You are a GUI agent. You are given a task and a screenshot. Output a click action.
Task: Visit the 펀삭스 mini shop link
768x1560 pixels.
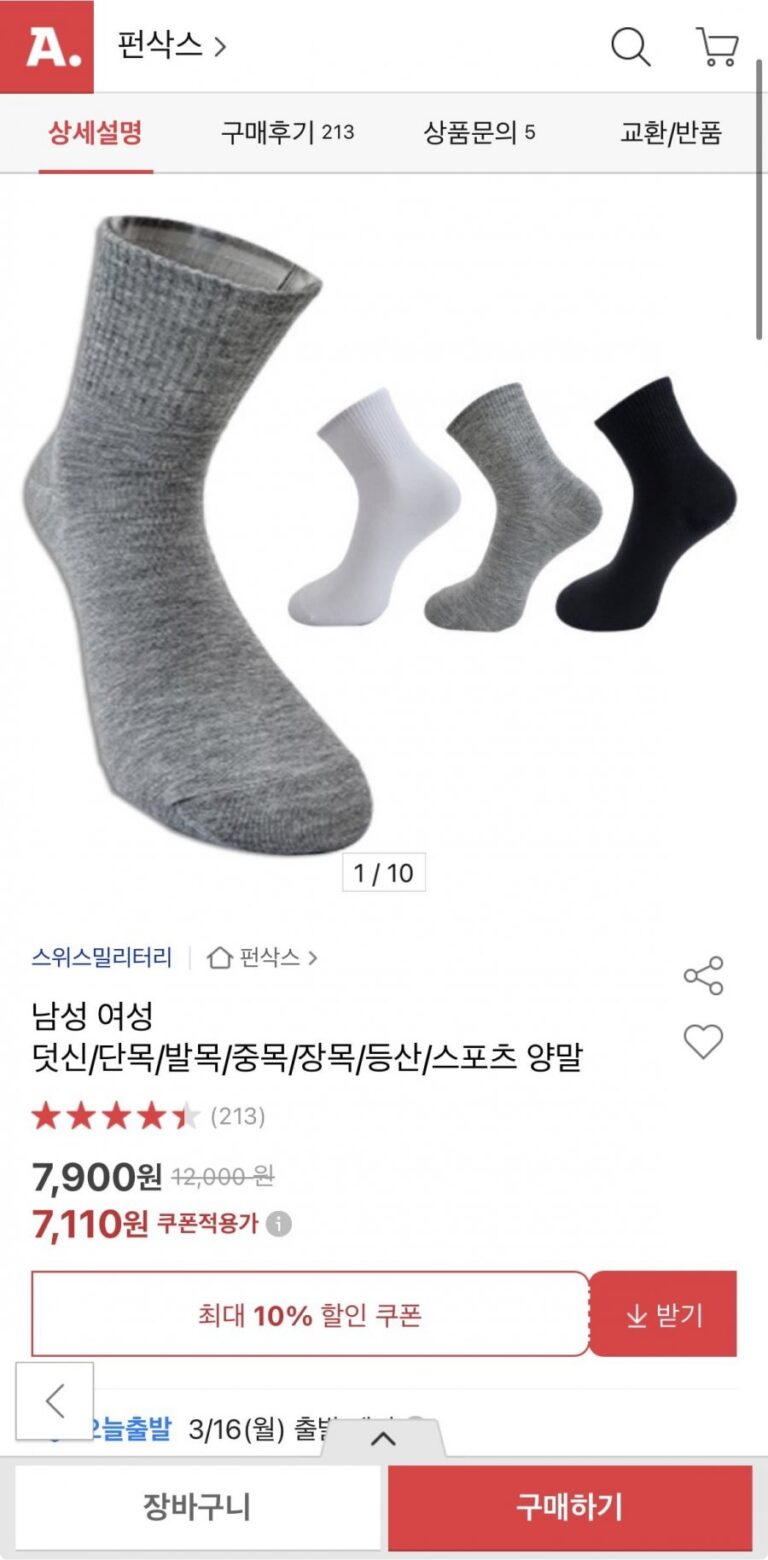[x=263, y=958]
